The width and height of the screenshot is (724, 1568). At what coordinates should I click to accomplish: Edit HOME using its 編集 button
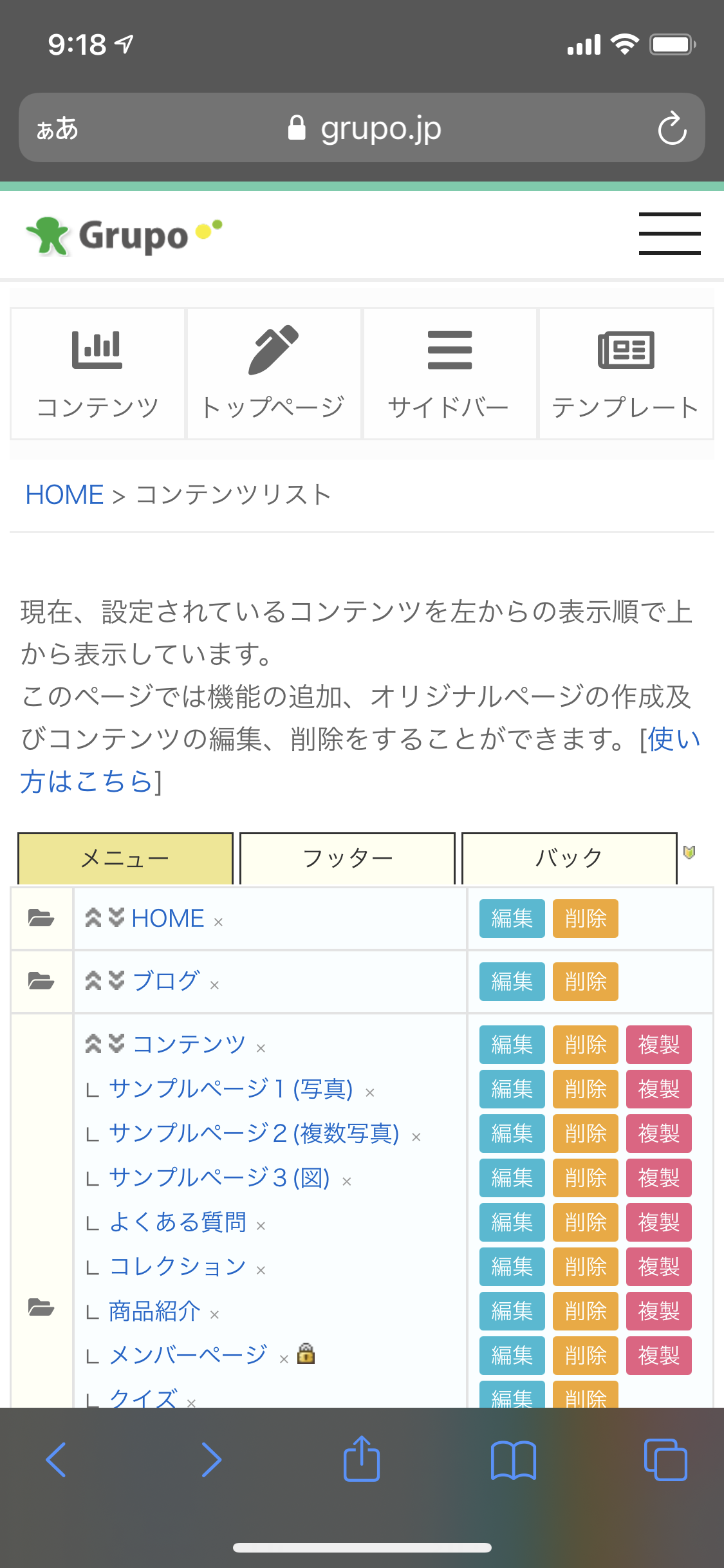point(511,919)
